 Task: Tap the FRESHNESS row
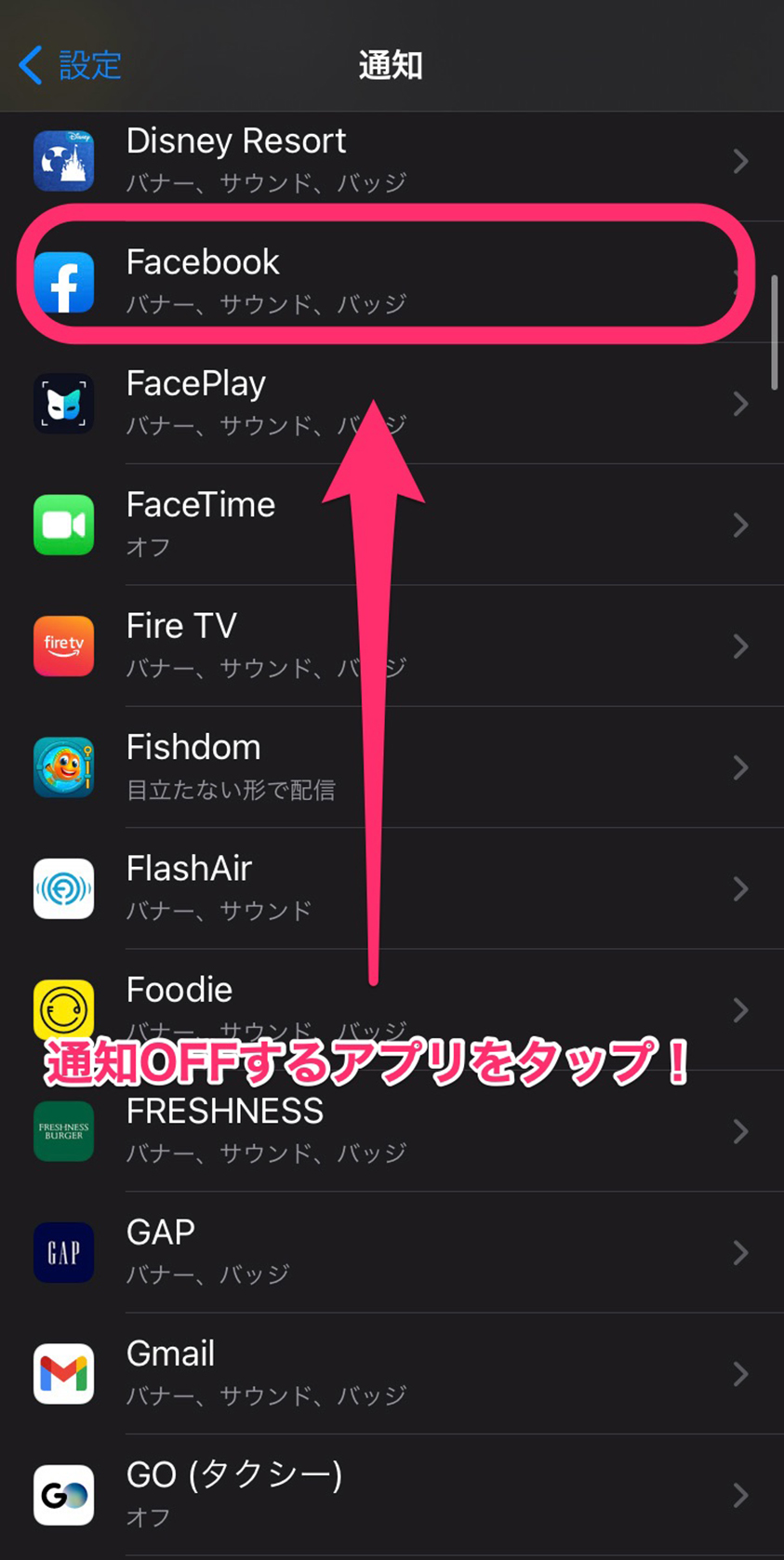pos(391,1131)
